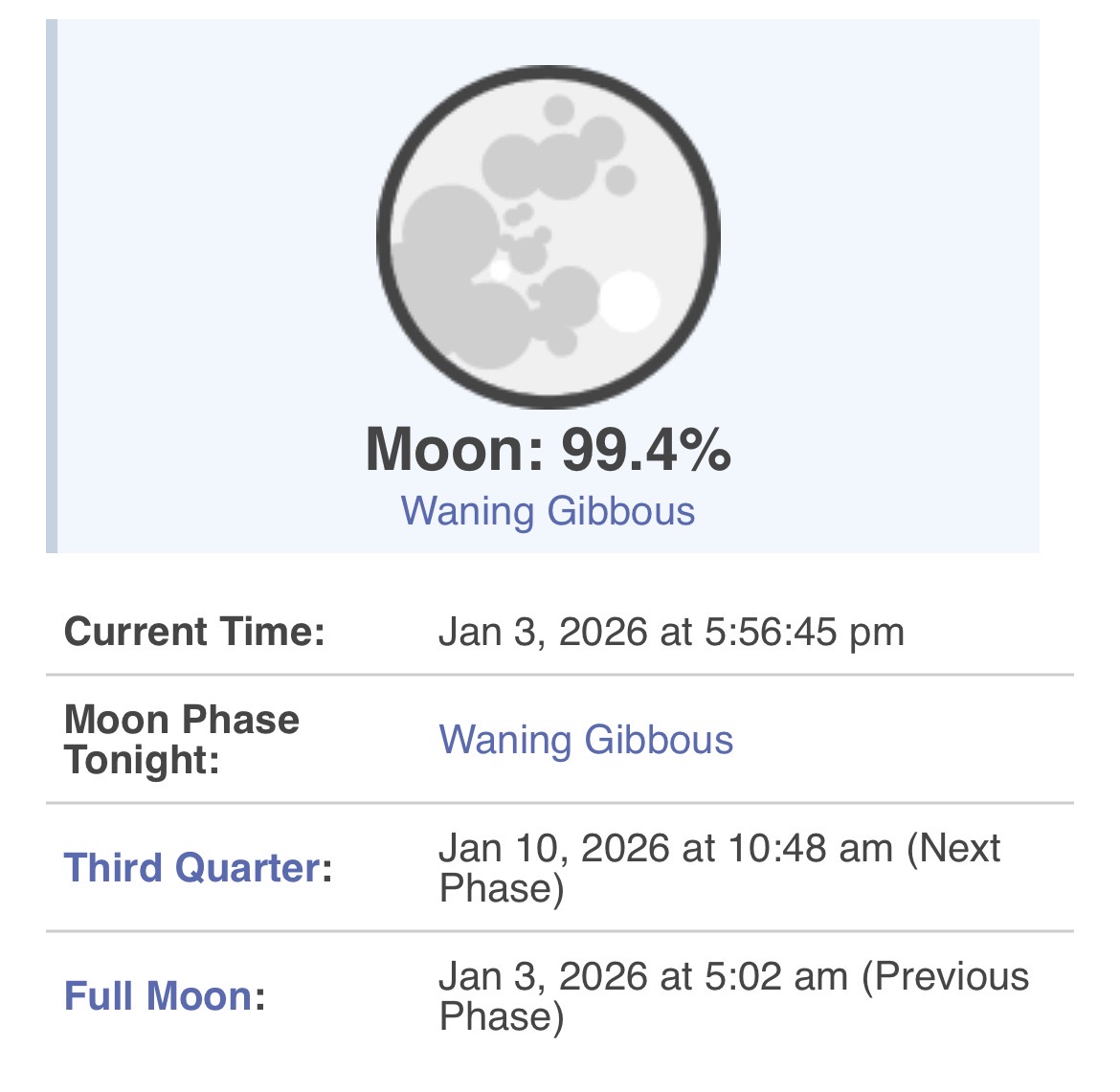Open the Waning Gibbous link beside Moon Phase Tonight

click(586, 740)
